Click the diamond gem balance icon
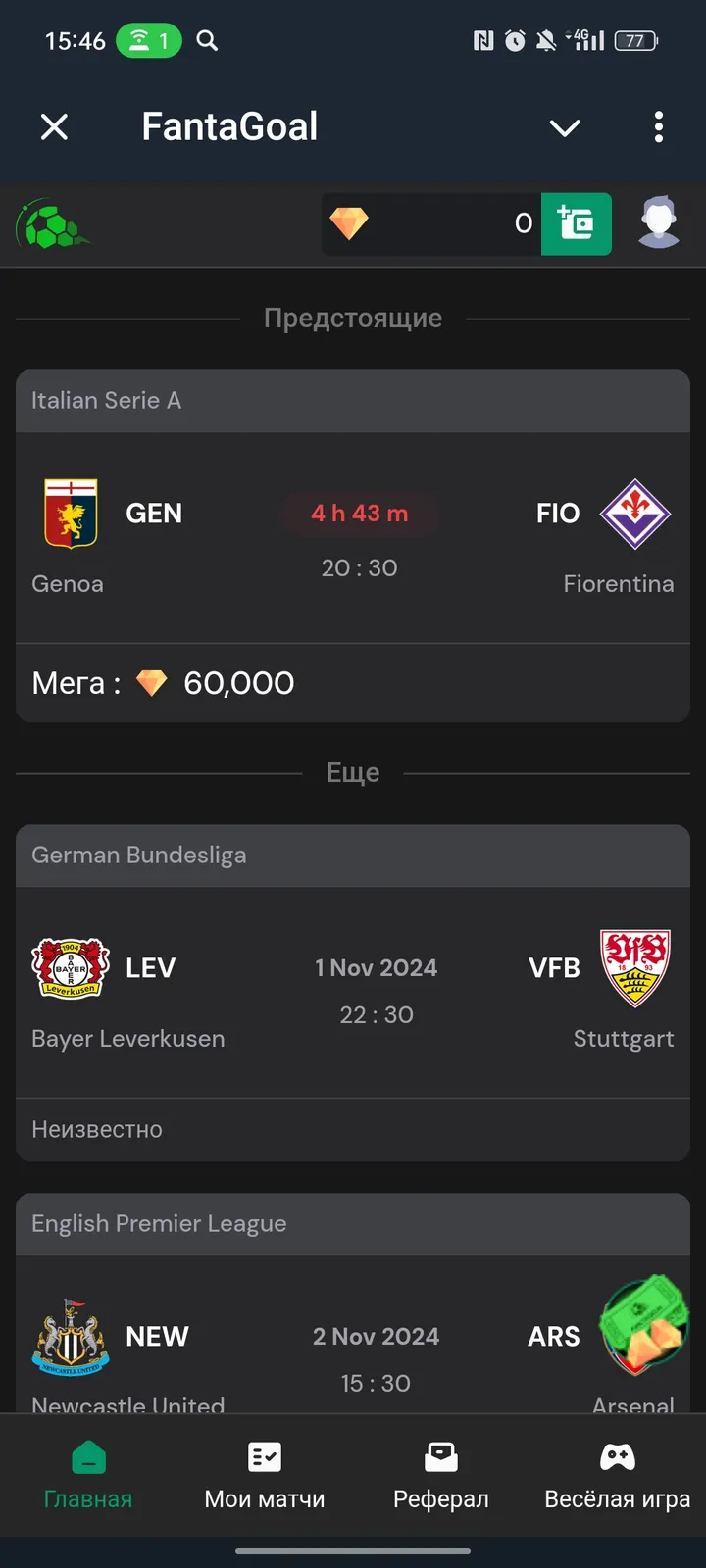Screen dimensions: 706x1568 (350, 222)
